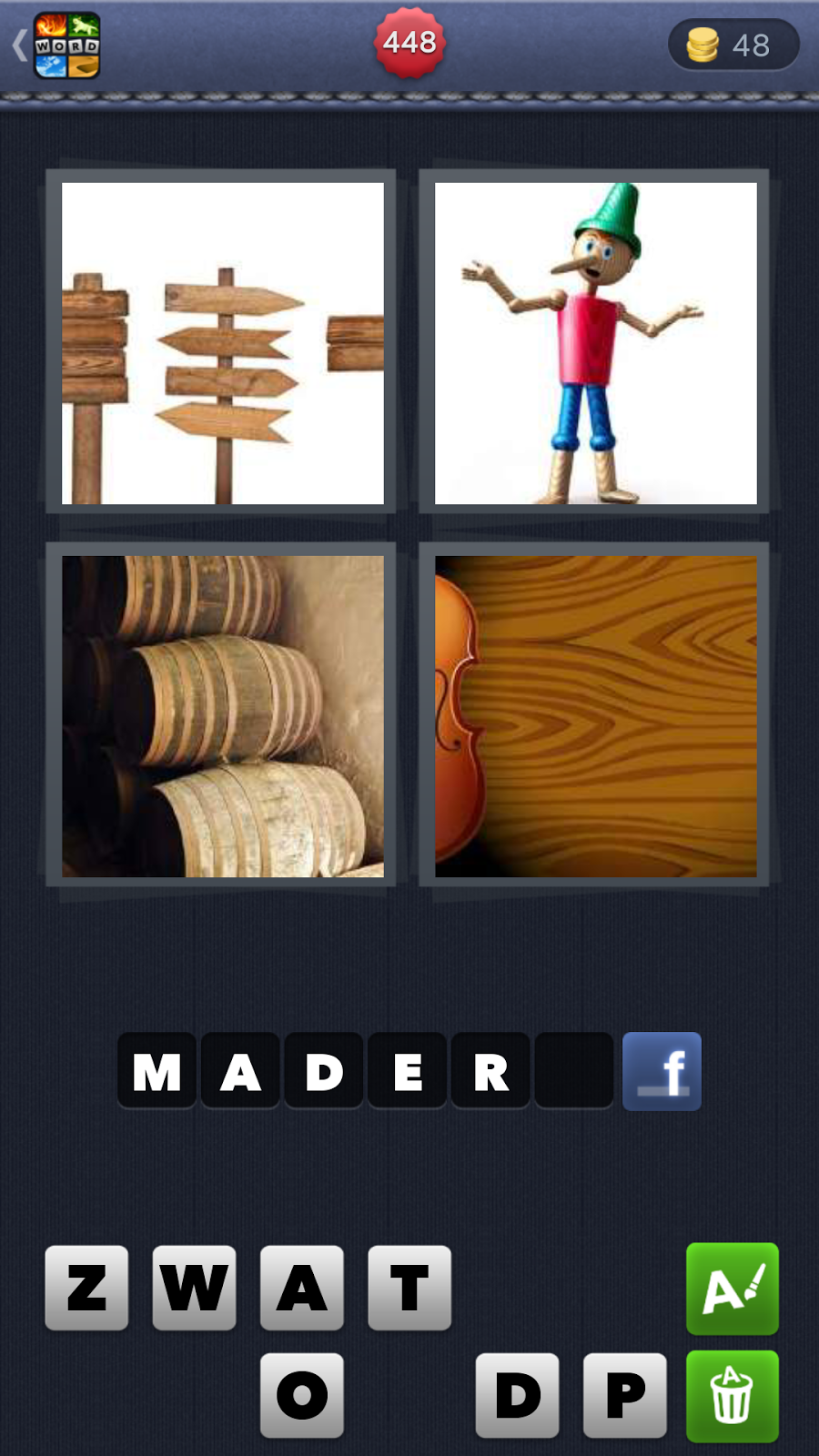
Task: Enlarge the wooden signposts picture
Action: click(x=223, y=343)
